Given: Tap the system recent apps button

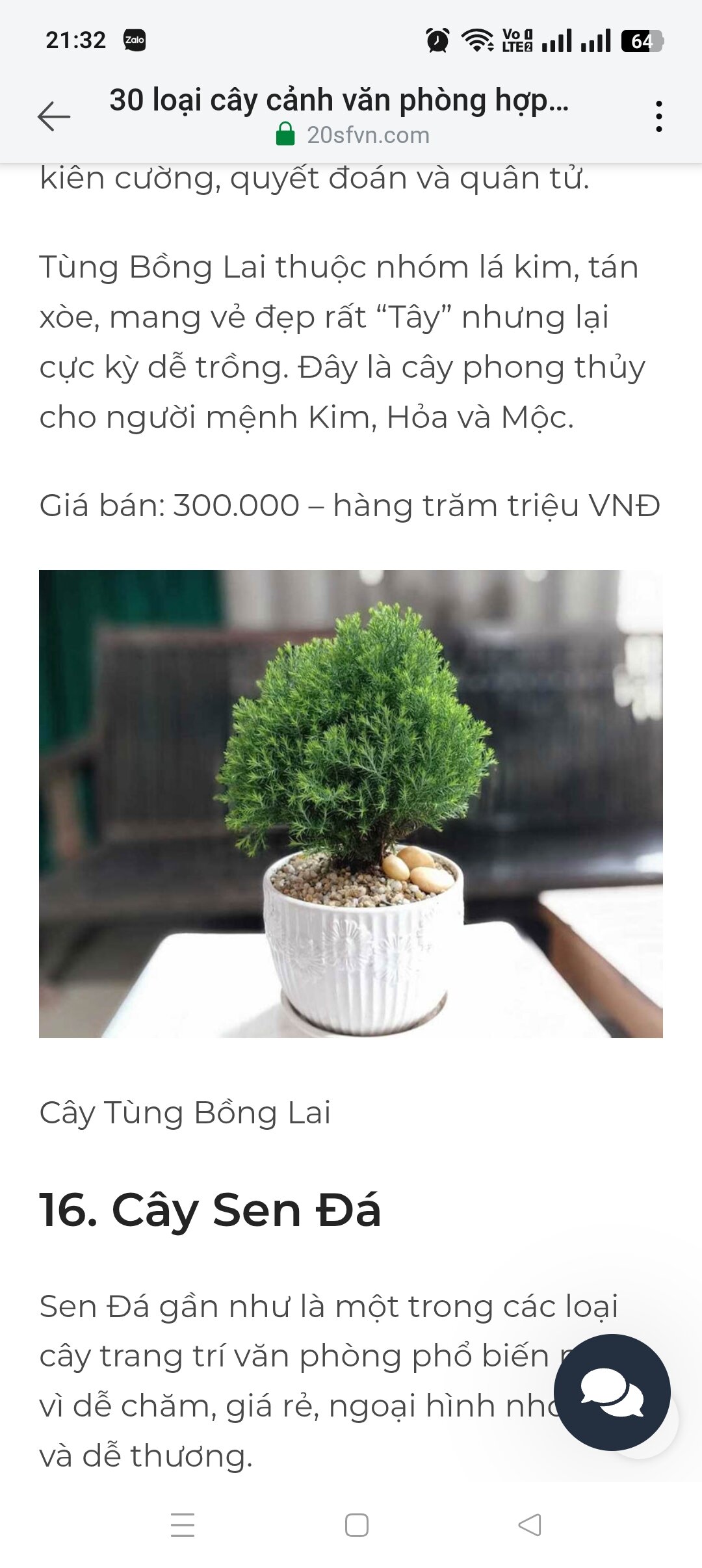Looking at the screenshot, I should coord(183,1525).
